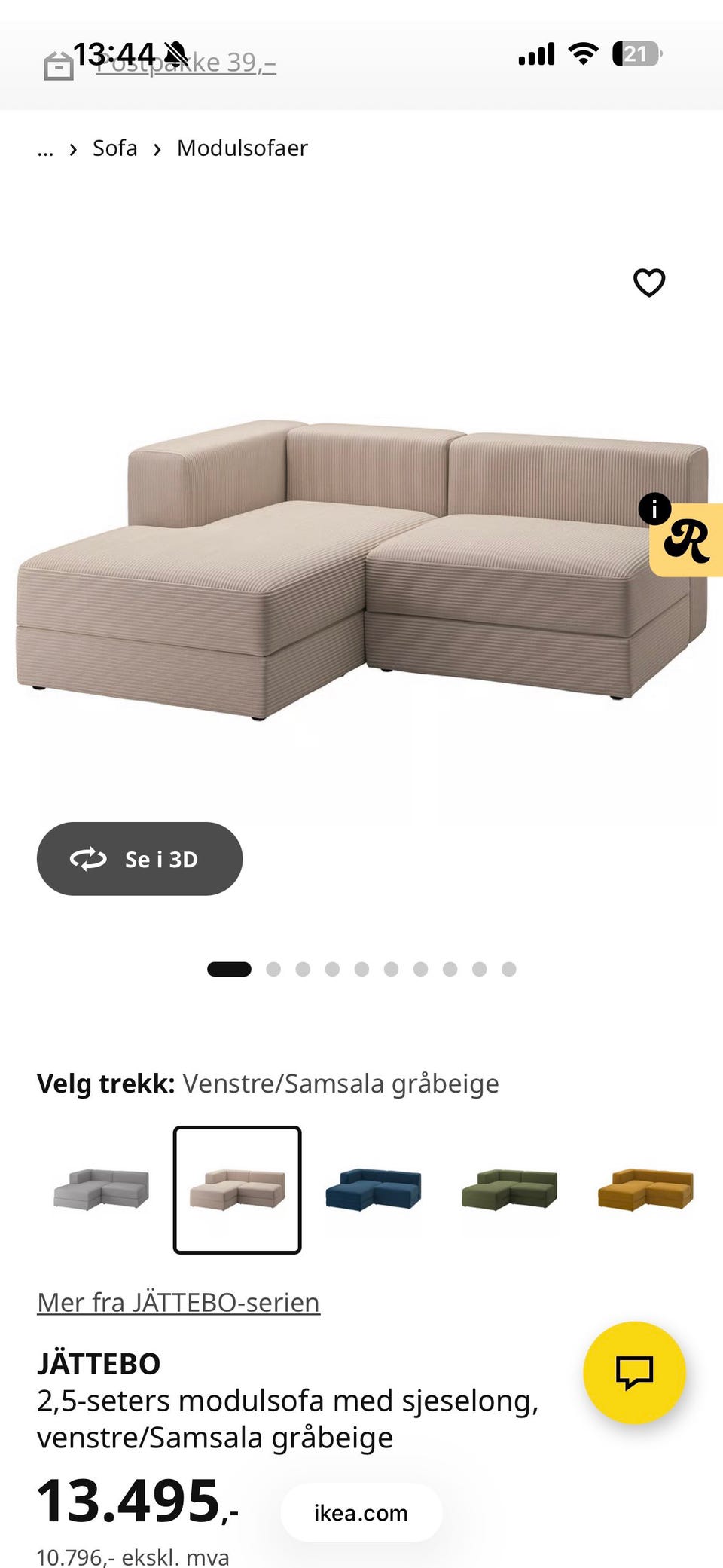
Task: Click the 3D rotate arrows icon
Action: tap(87, 859)
